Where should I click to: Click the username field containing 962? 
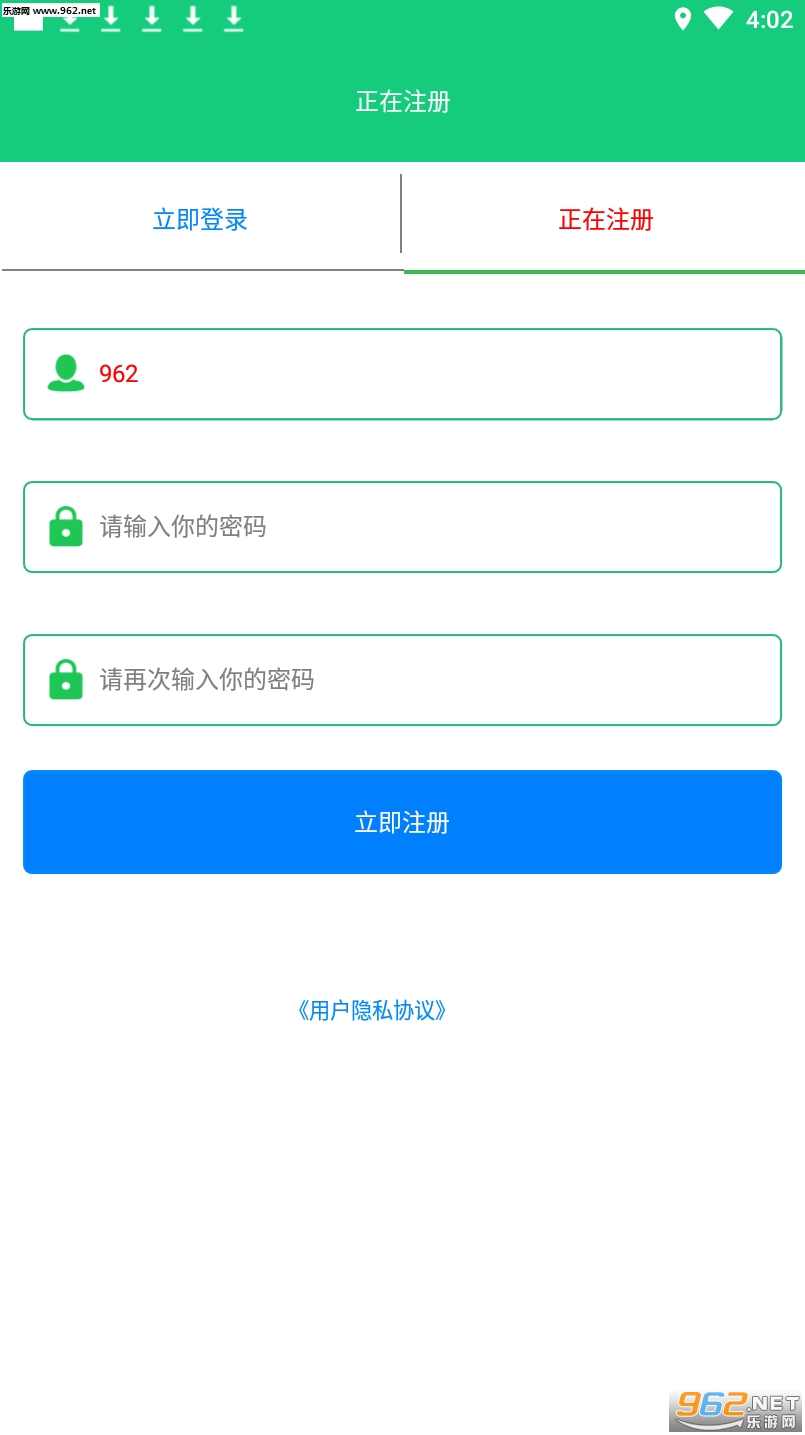coord(402,374)
